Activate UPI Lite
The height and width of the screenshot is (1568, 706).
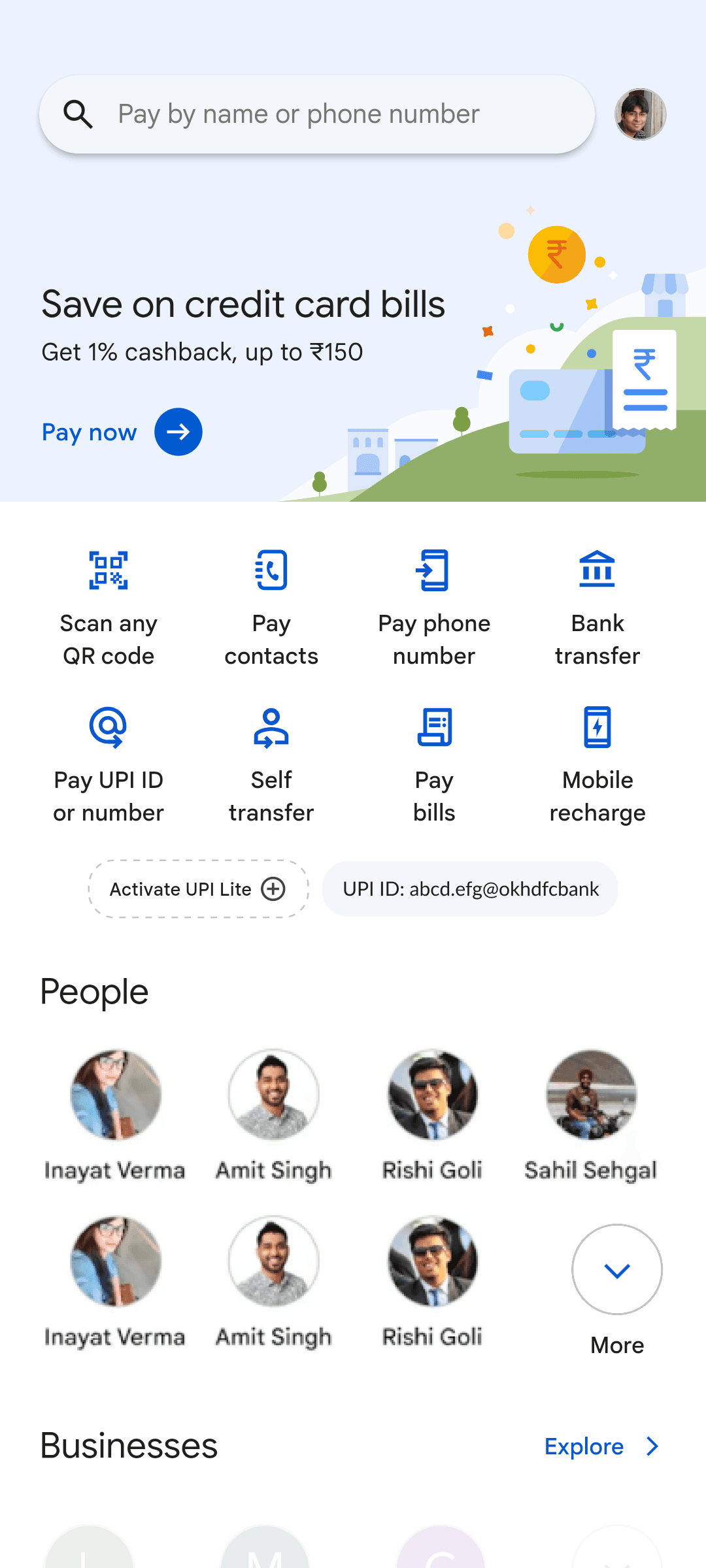coord(198,889)
